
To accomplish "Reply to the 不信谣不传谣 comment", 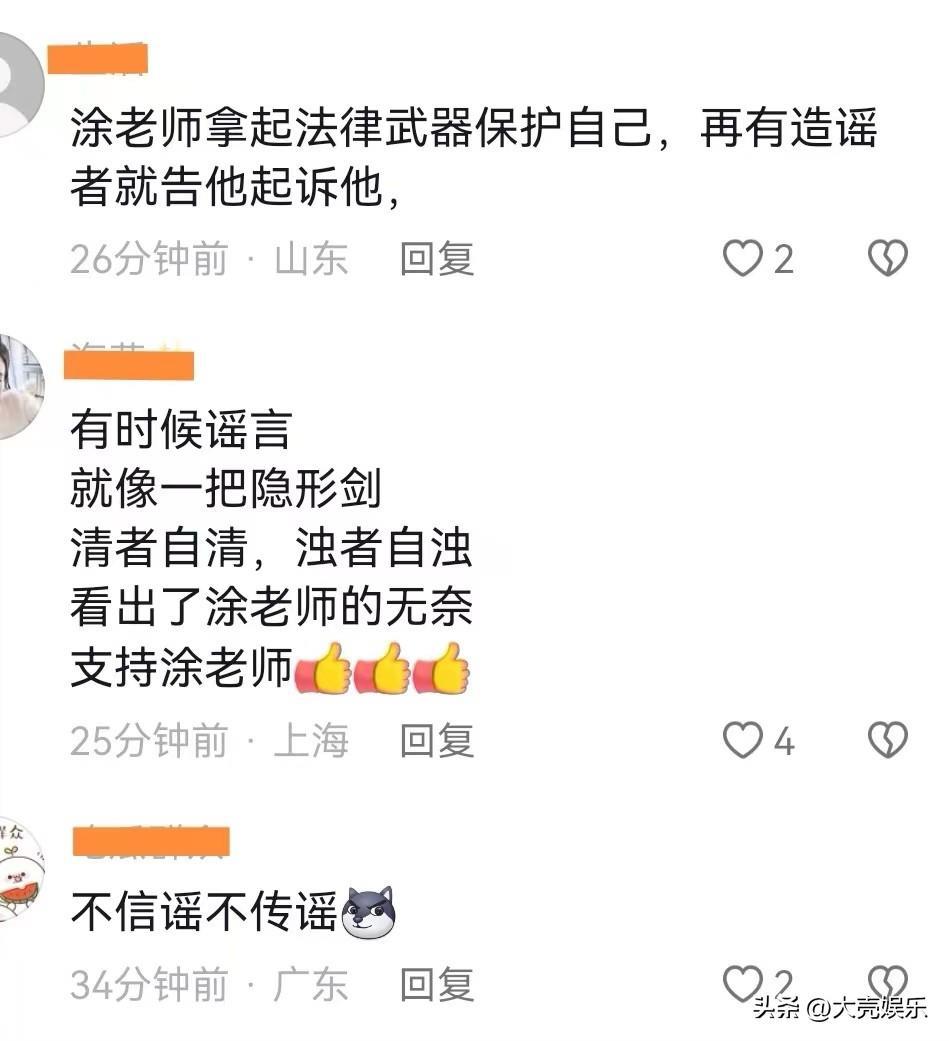I will (436, 985).
